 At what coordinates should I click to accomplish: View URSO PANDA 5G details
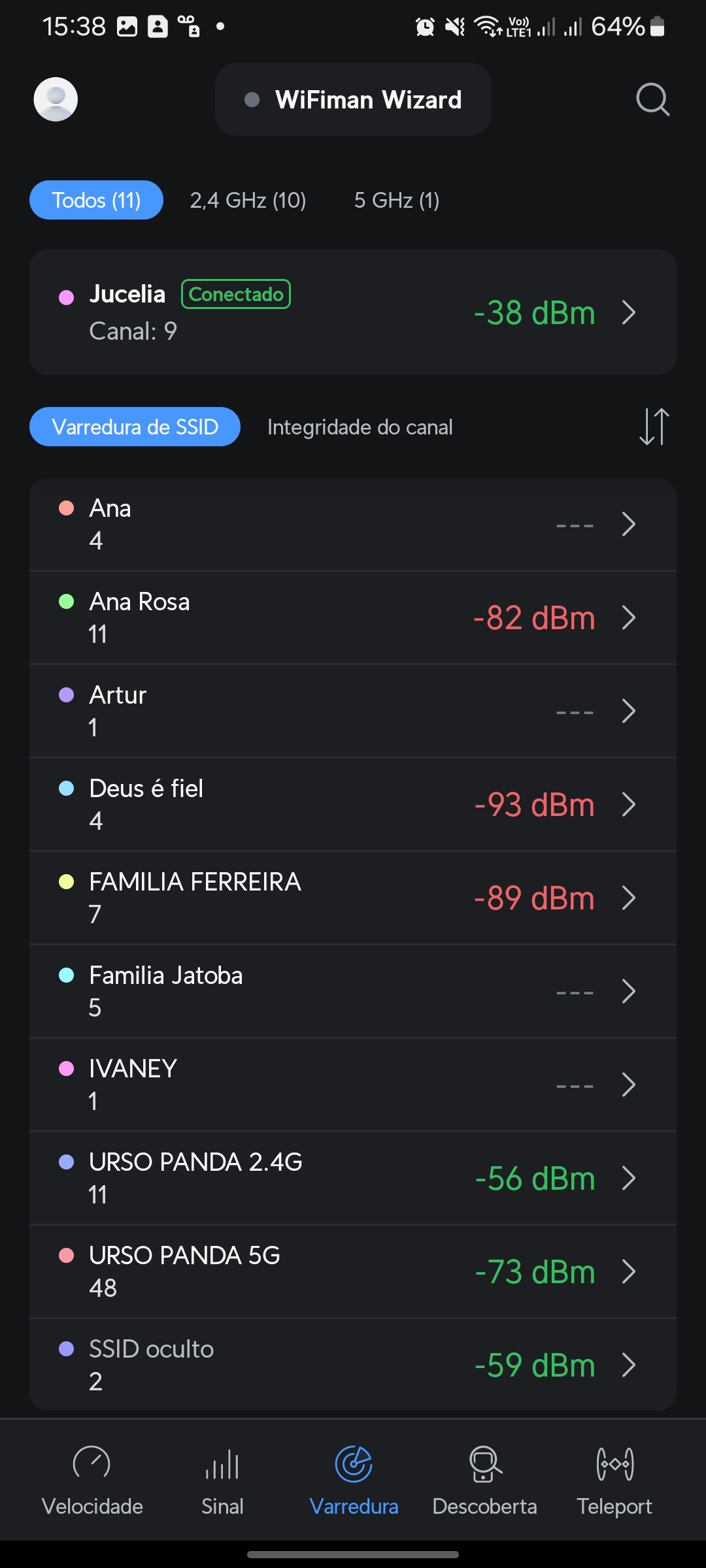point(353,1271)
